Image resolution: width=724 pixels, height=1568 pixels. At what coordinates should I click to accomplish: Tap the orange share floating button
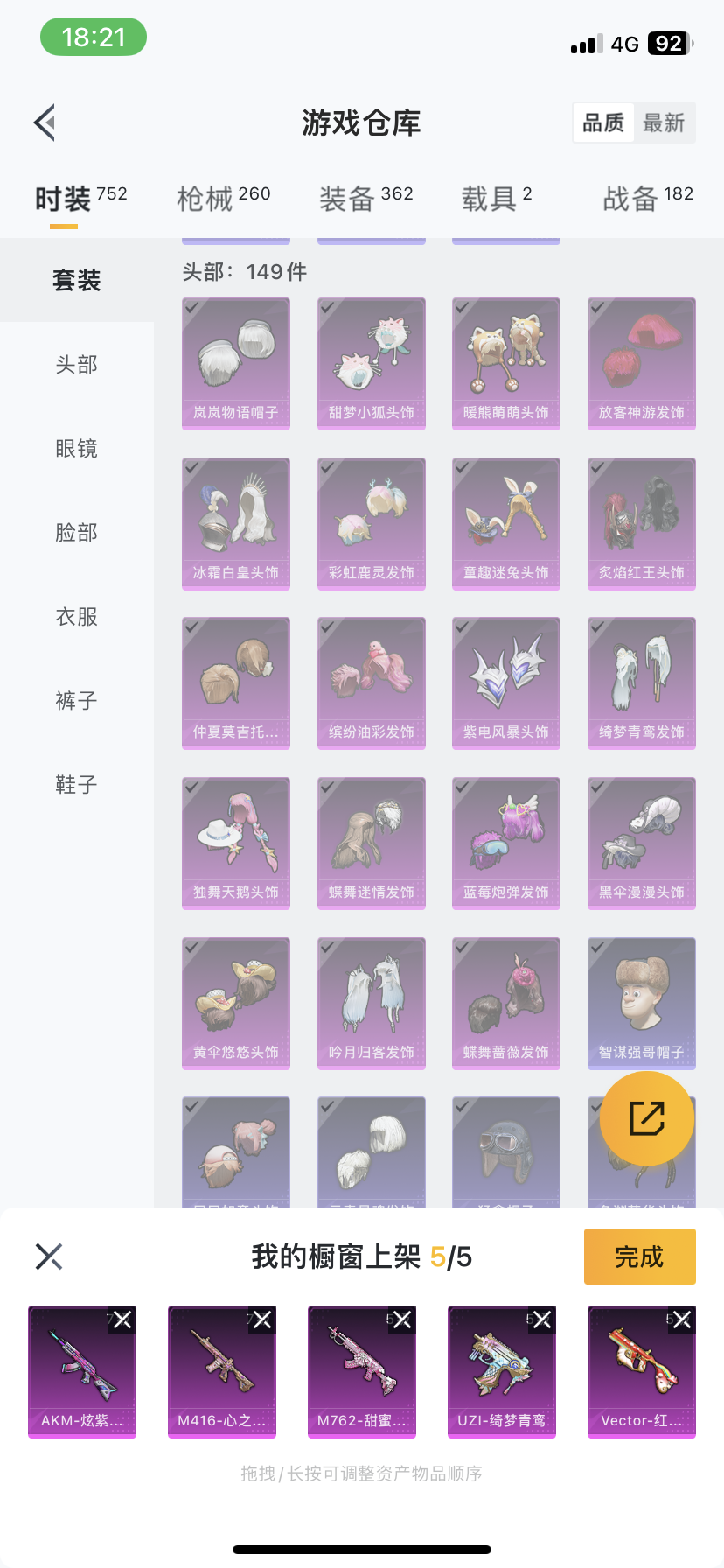point(647,1118)
